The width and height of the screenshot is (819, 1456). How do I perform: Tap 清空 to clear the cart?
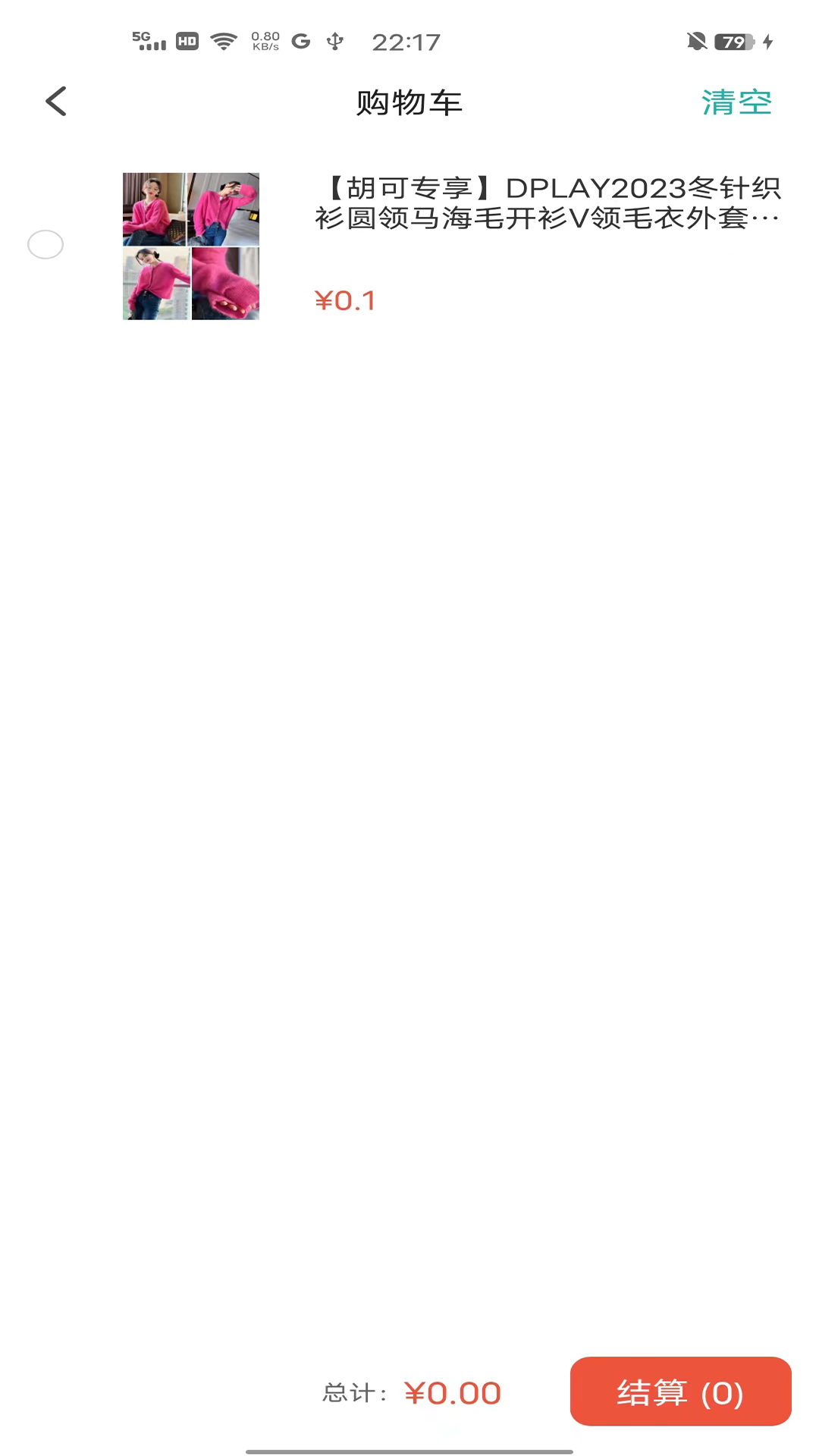(x=736, y=102)
